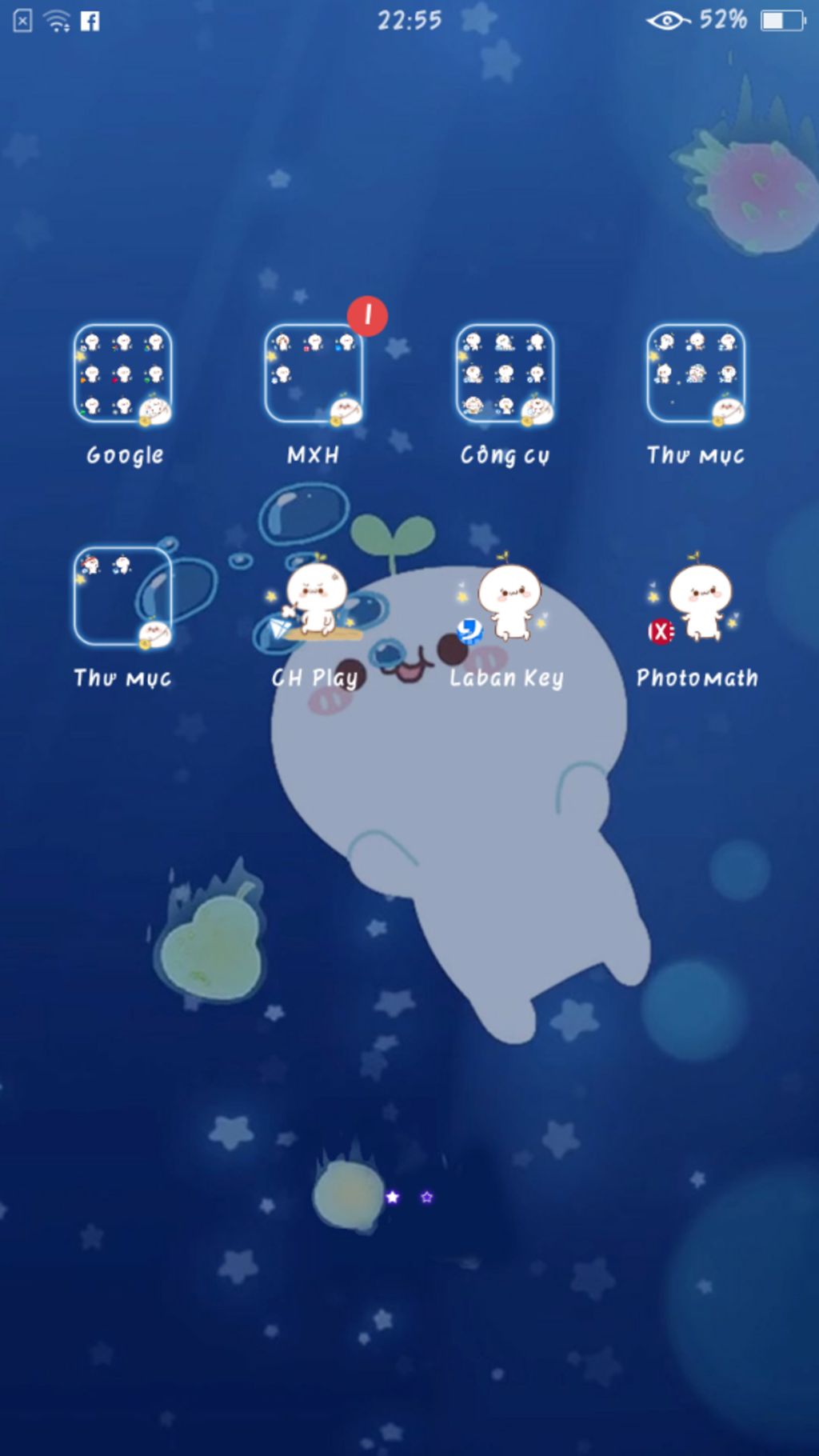Image resolution: width=819 pixels, height=1456 pixels.
Task: Open the Công cụ folder
Action: point(505,374)
